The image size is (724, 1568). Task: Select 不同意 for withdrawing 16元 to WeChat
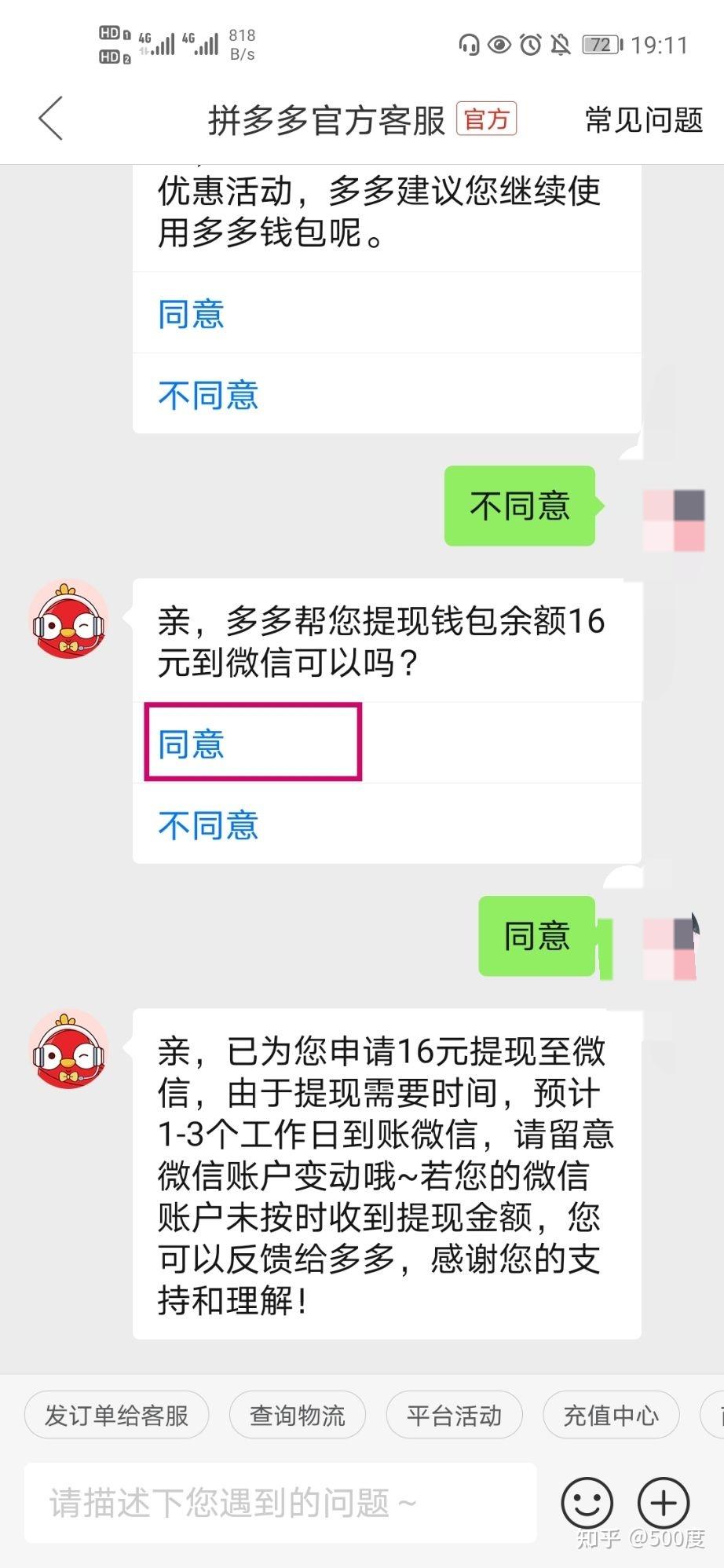click(208, 825)
